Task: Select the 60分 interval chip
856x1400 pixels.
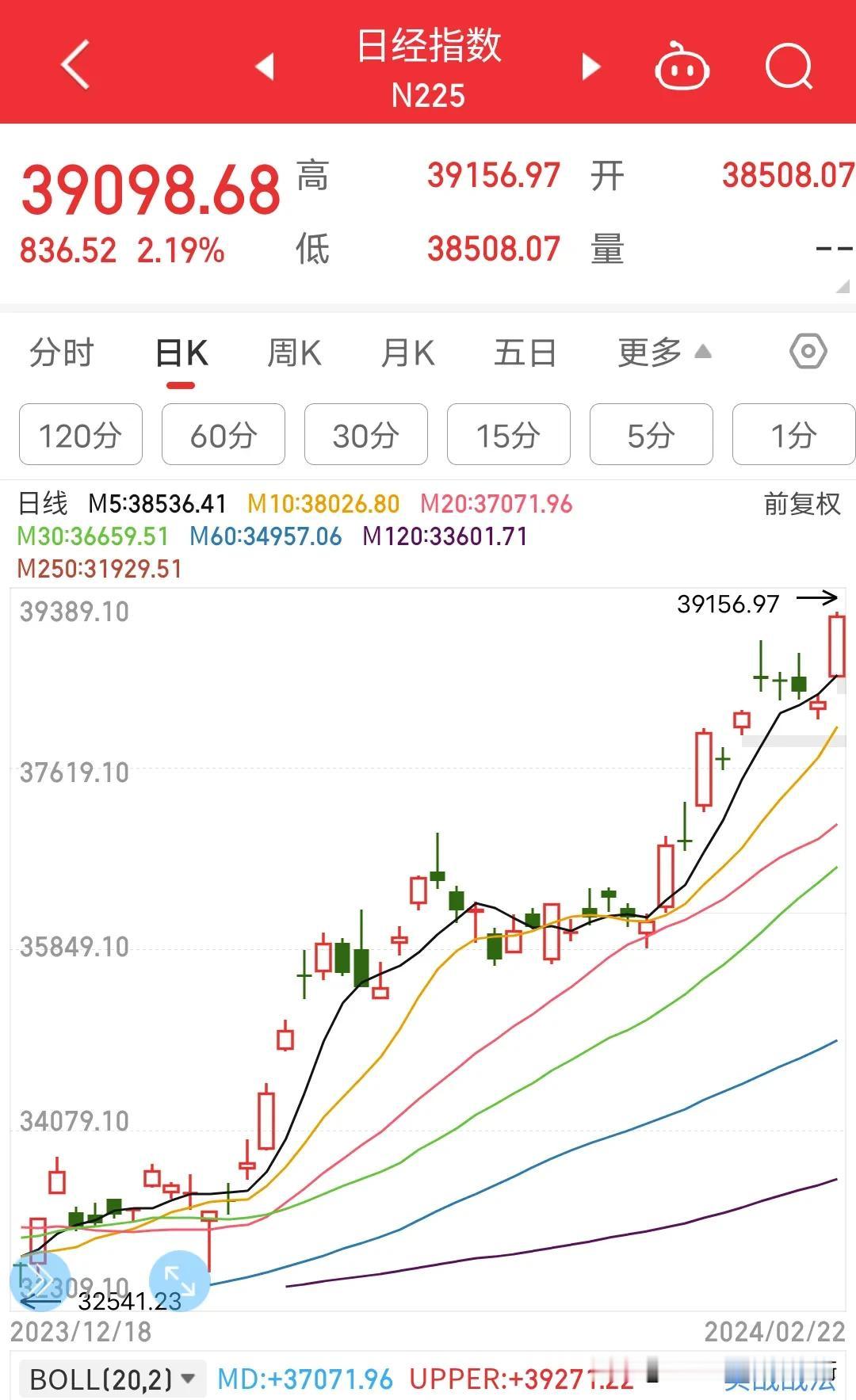Action: 224,435
